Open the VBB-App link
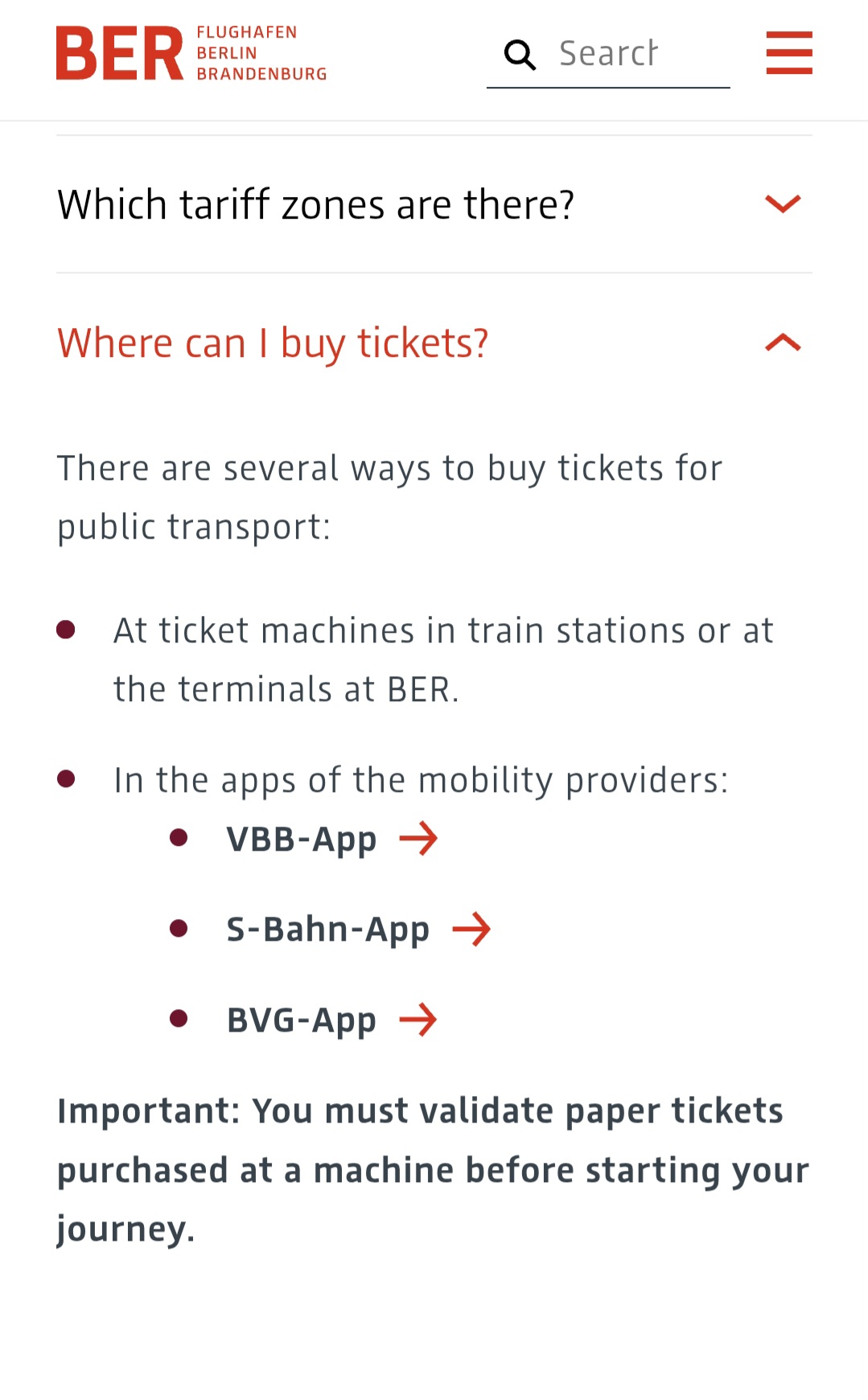Image resolution: width=868 pixels, height=1400 pixels. pyautogui.click(x=331, y=840)
